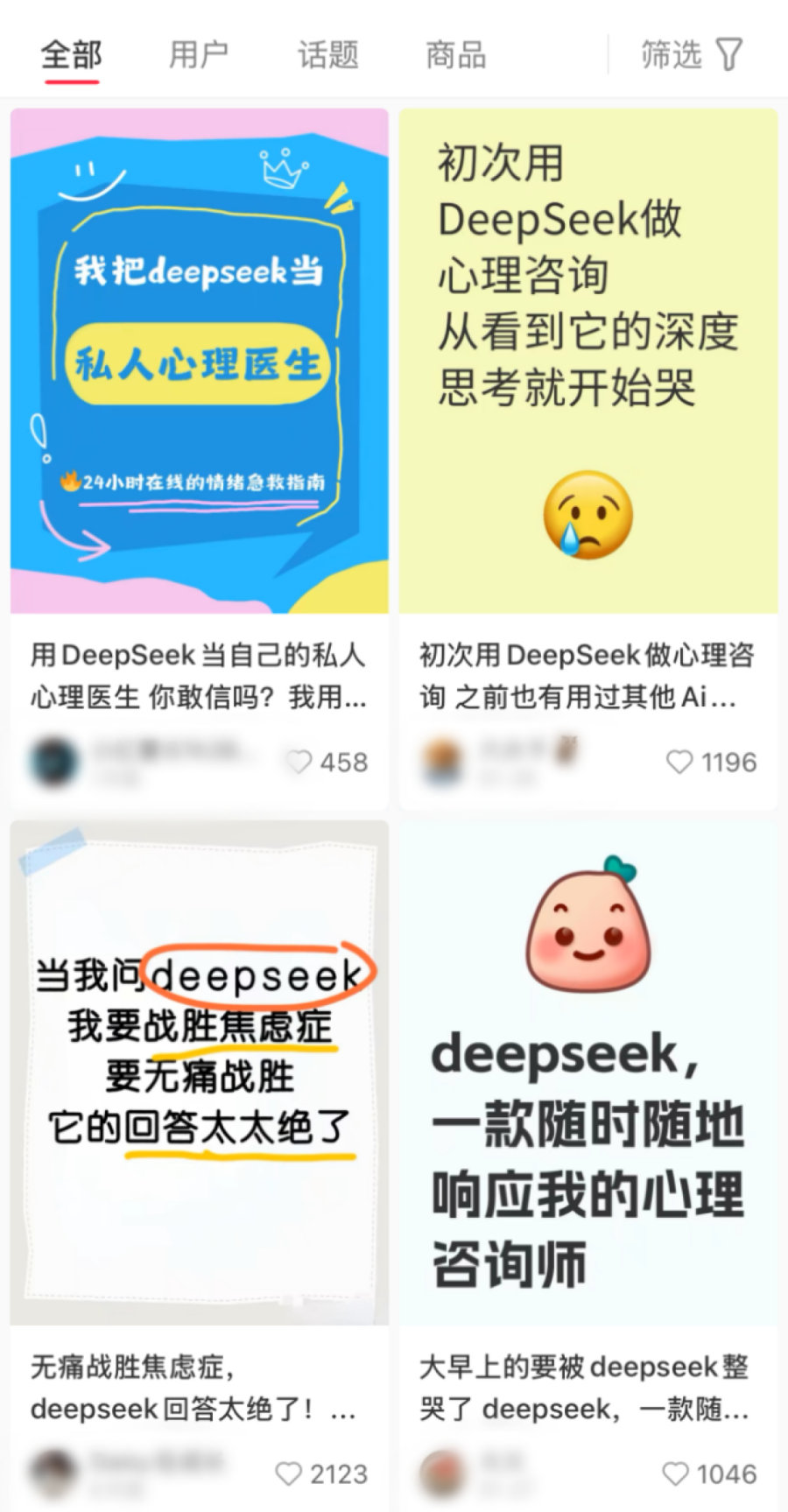Open the 初次用DeepSeek做心理咨询 post
The height and width of the screenshot is (1512, 788).
588,361
